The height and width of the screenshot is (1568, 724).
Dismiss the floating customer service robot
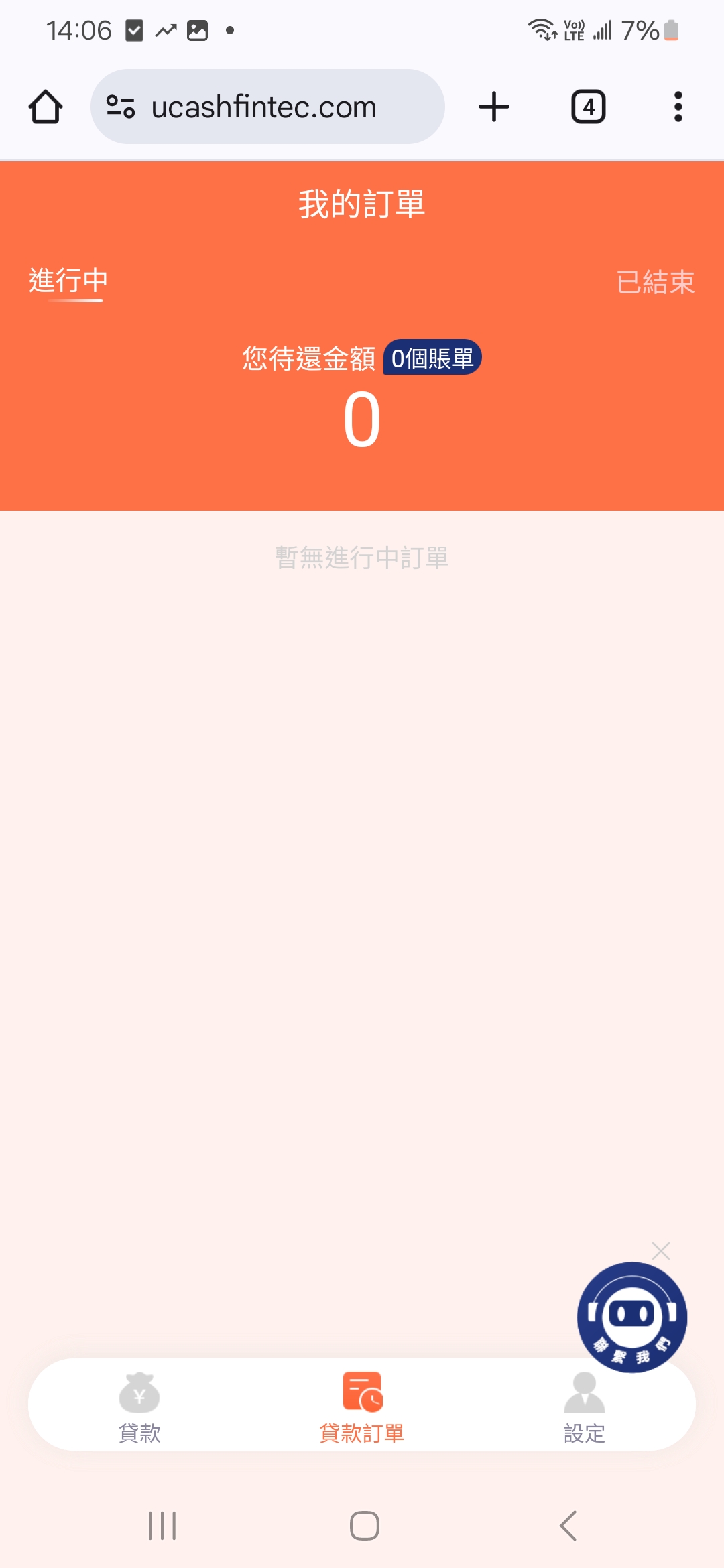pyautogui.click(x=661, y=1250)
